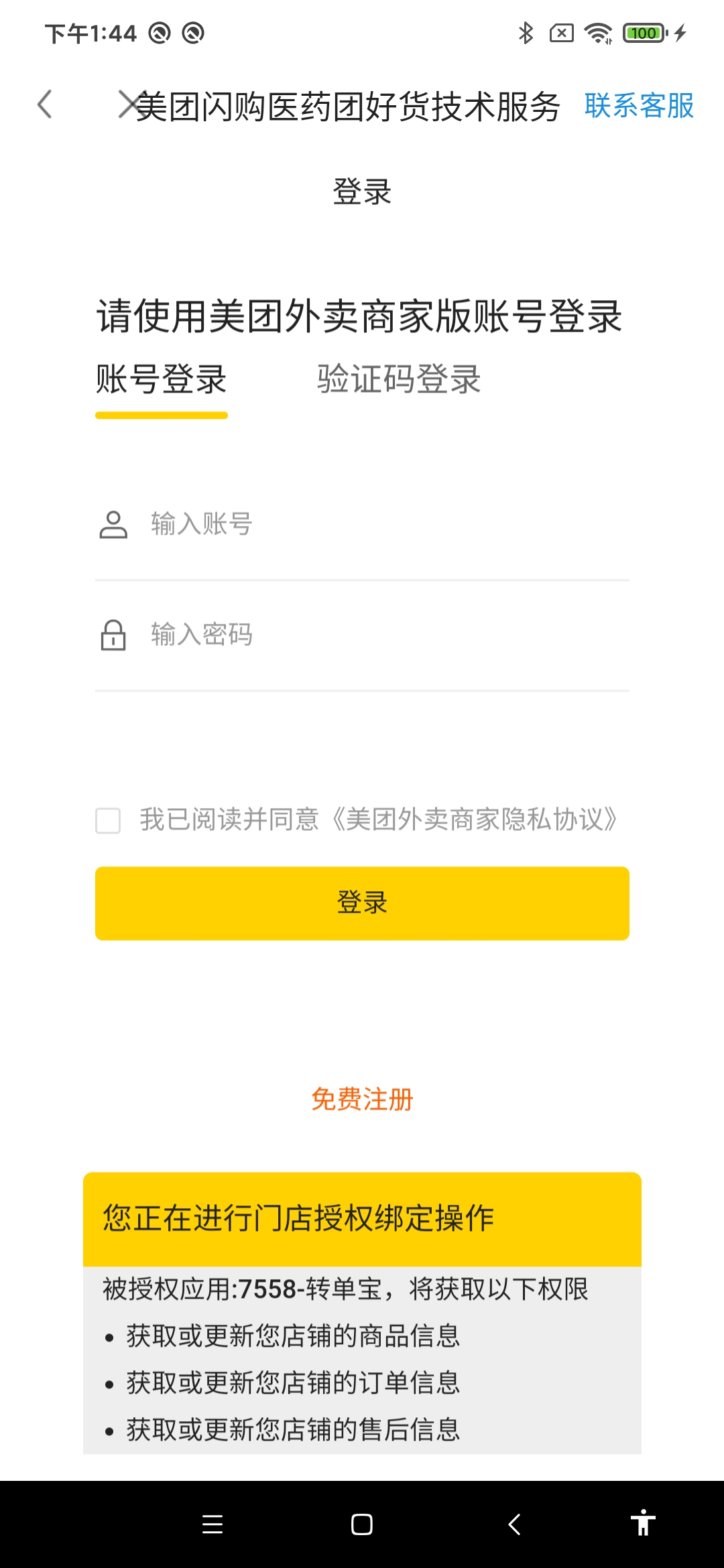Select the 账号登录 tab
Viewport: 724px width, 1568px height.
click(162, 379)
